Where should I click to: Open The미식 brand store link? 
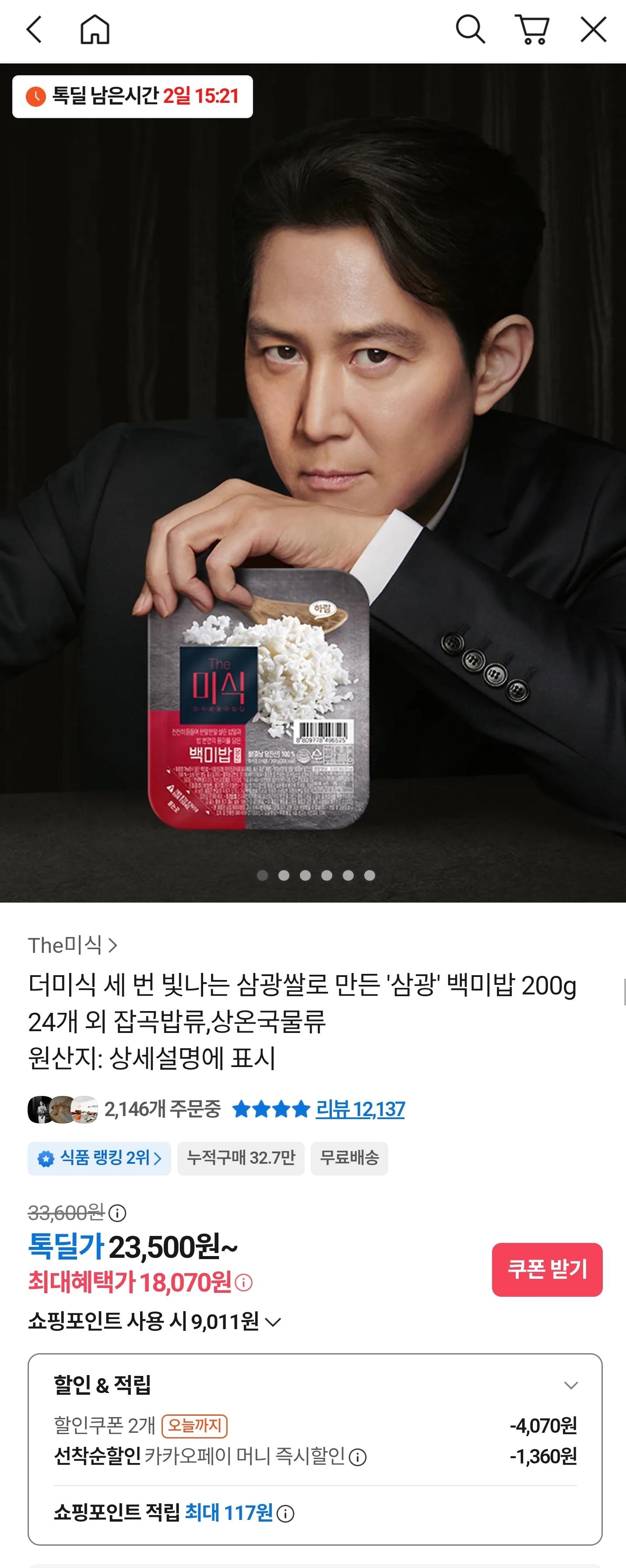pos(73,945)
